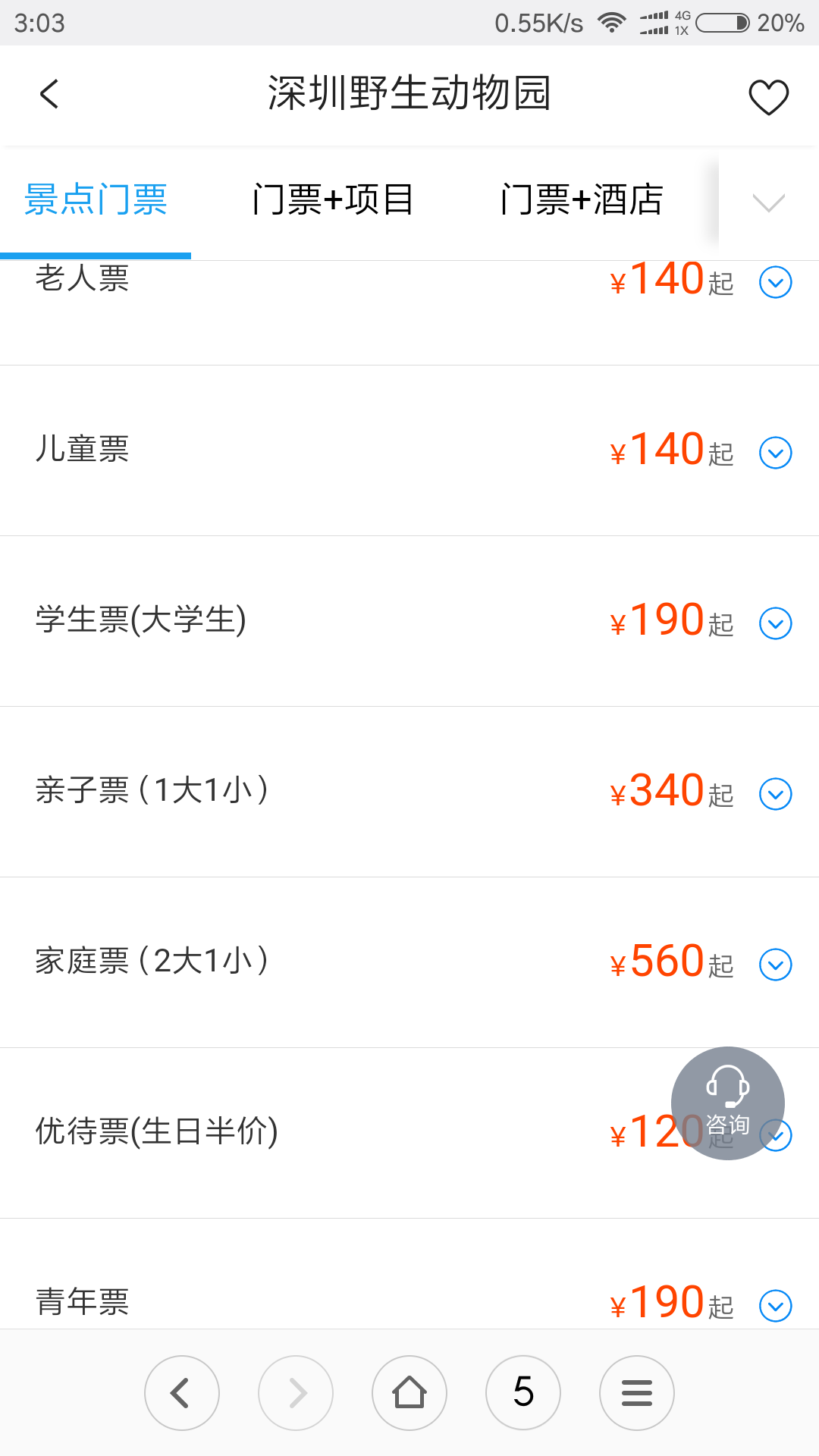The image size is (819, 1456).
Task: Open the 优待票(生日半价) ticket row
Action: 409,1133
